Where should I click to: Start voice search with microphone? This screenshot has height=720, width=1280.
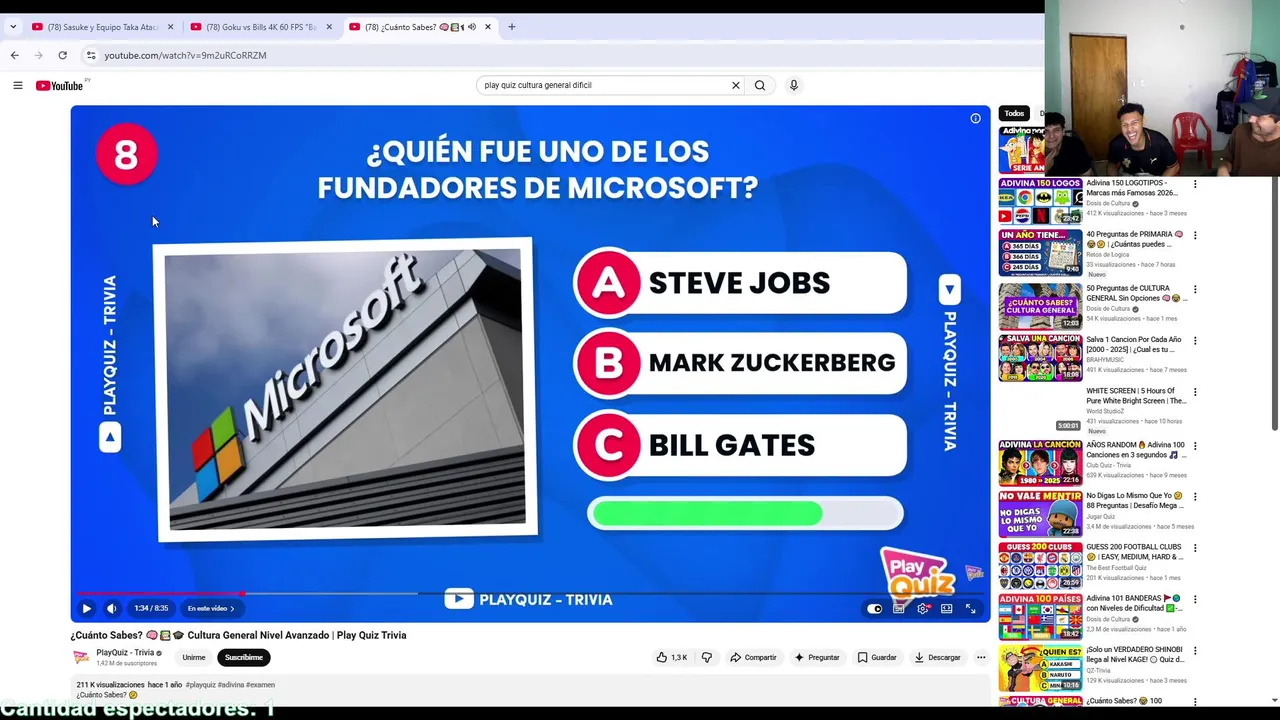tap(794, 85)
